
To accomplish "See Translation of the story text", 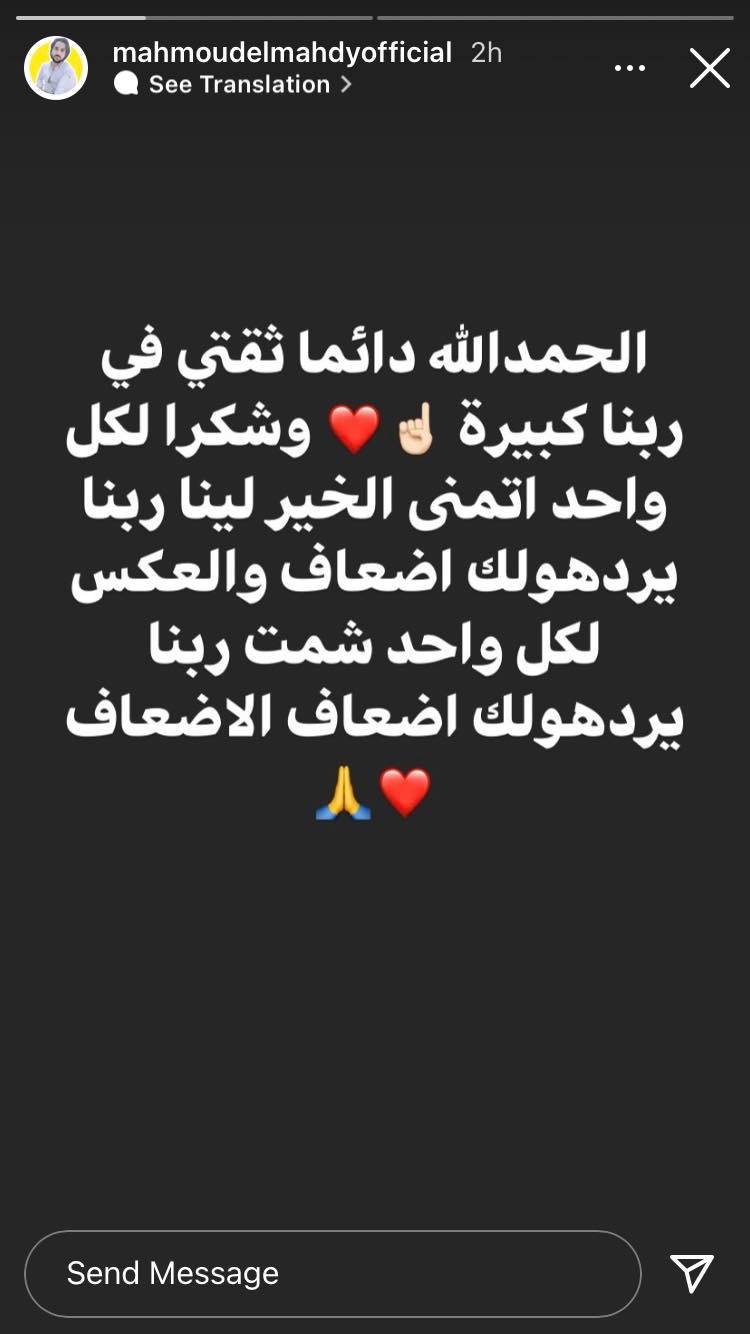I will [x=240, y=85].
